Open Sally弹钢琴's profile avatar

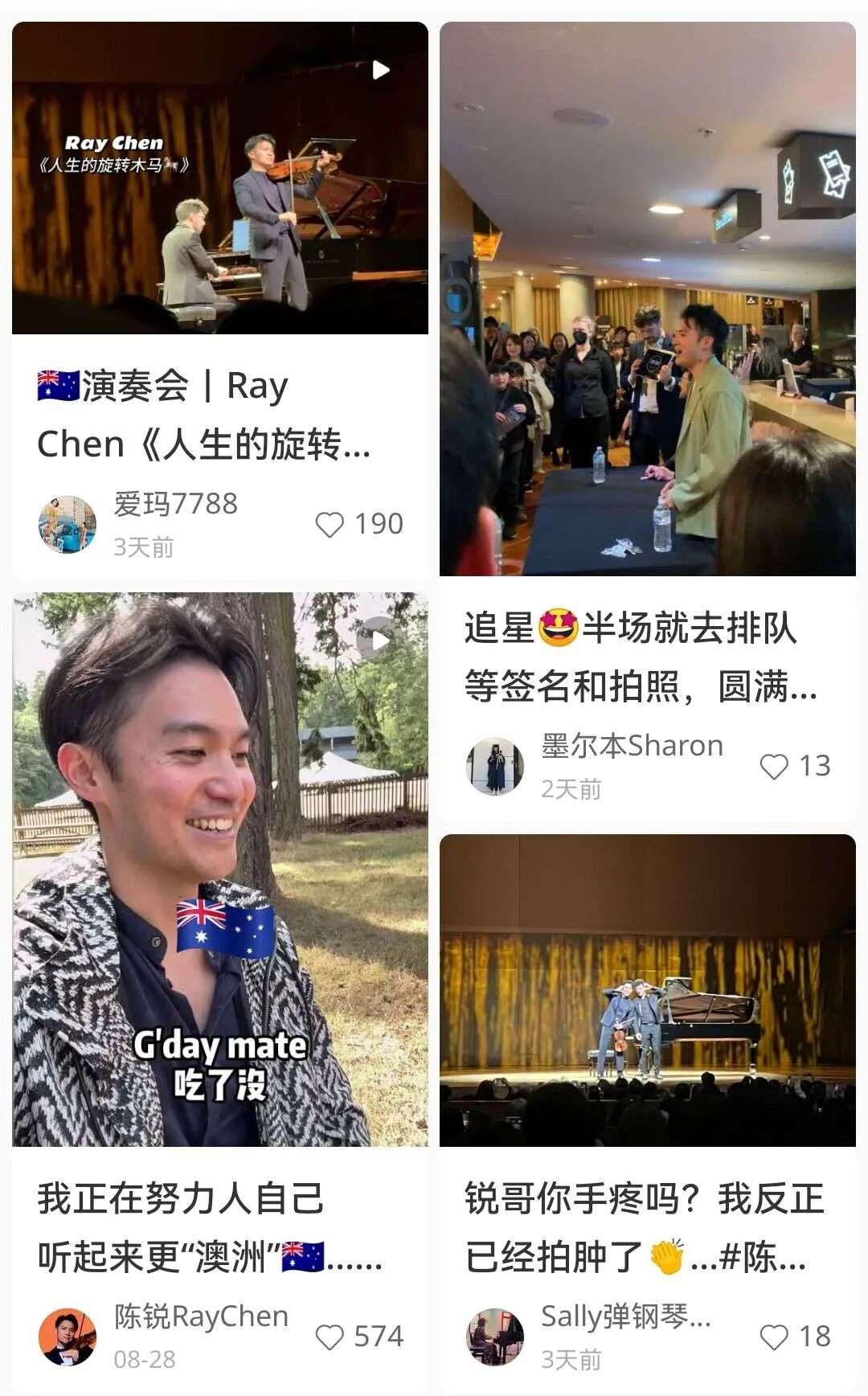click(495, 1337)
